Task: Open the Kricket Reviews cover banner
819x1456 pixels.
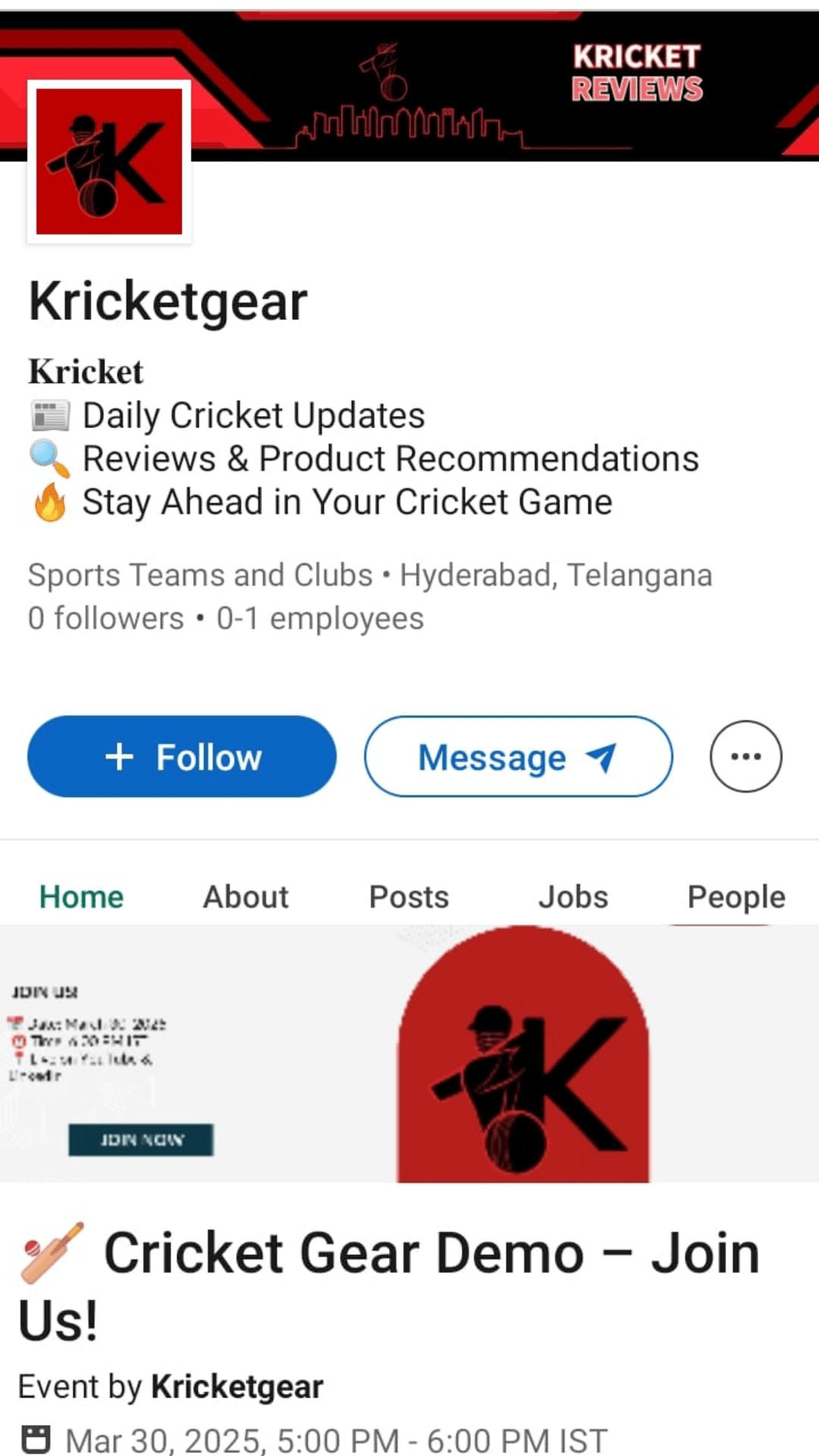Action: 500,83
